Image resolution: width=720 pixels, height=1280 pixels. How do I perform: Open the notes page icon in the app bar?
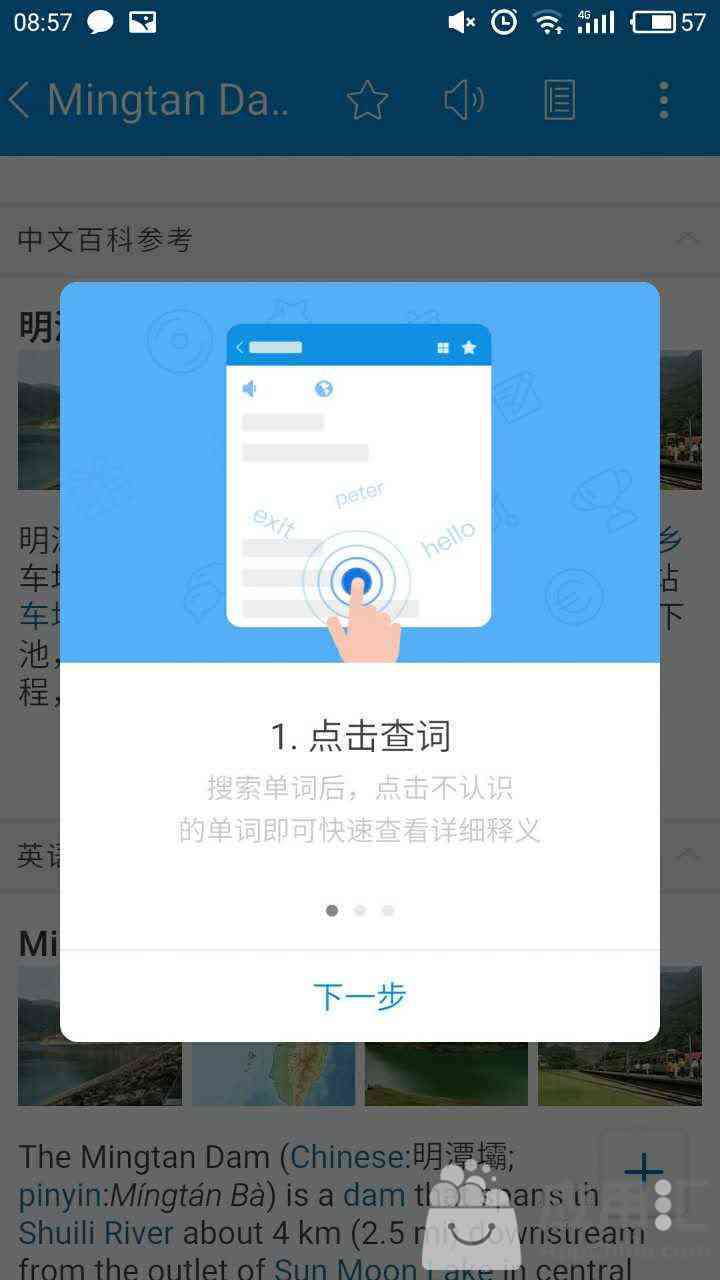coord(560,100)
